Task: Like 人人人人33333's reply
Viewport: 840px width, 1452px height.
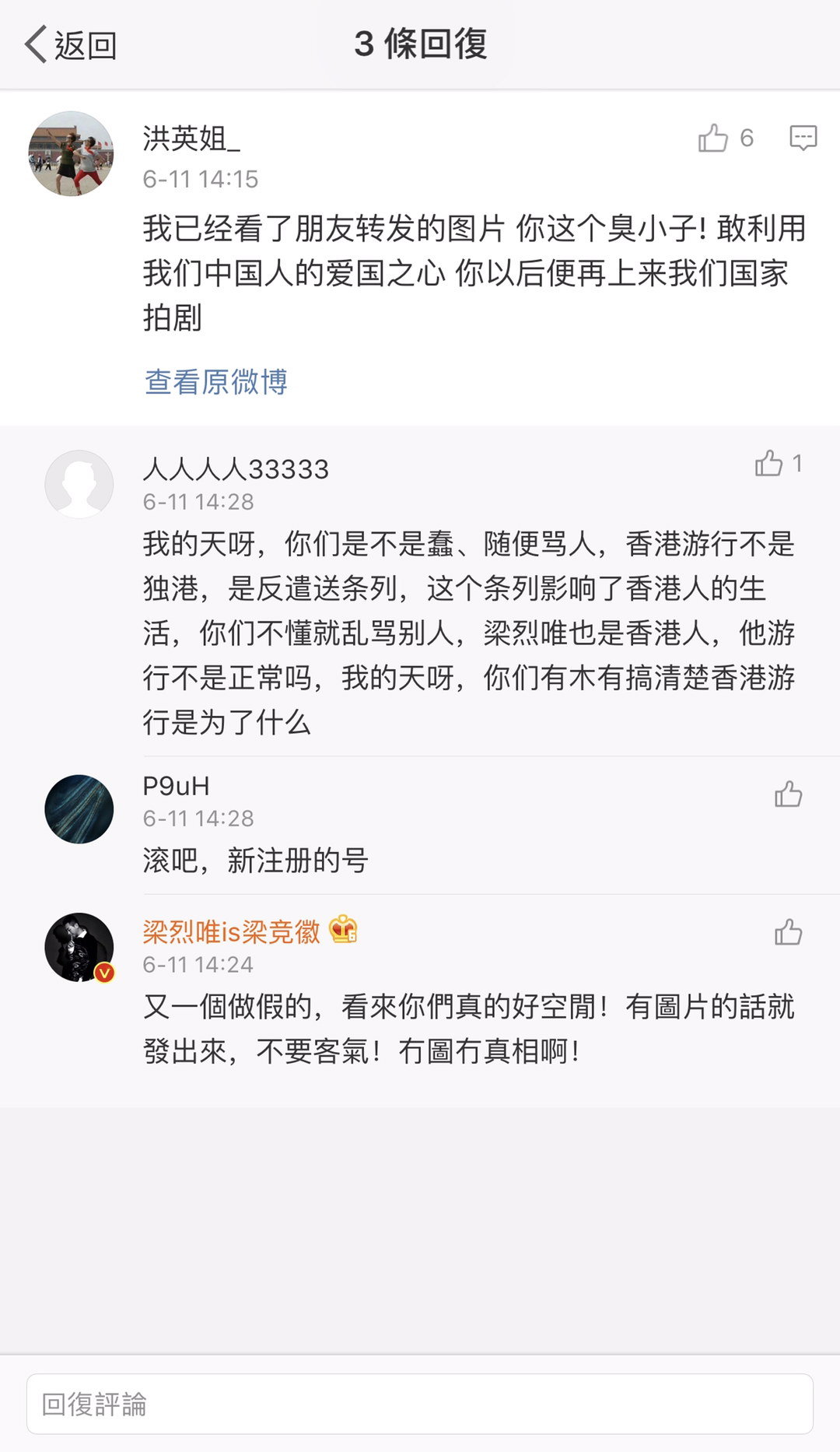Action: pyautogui.click(x=769, y=463)
